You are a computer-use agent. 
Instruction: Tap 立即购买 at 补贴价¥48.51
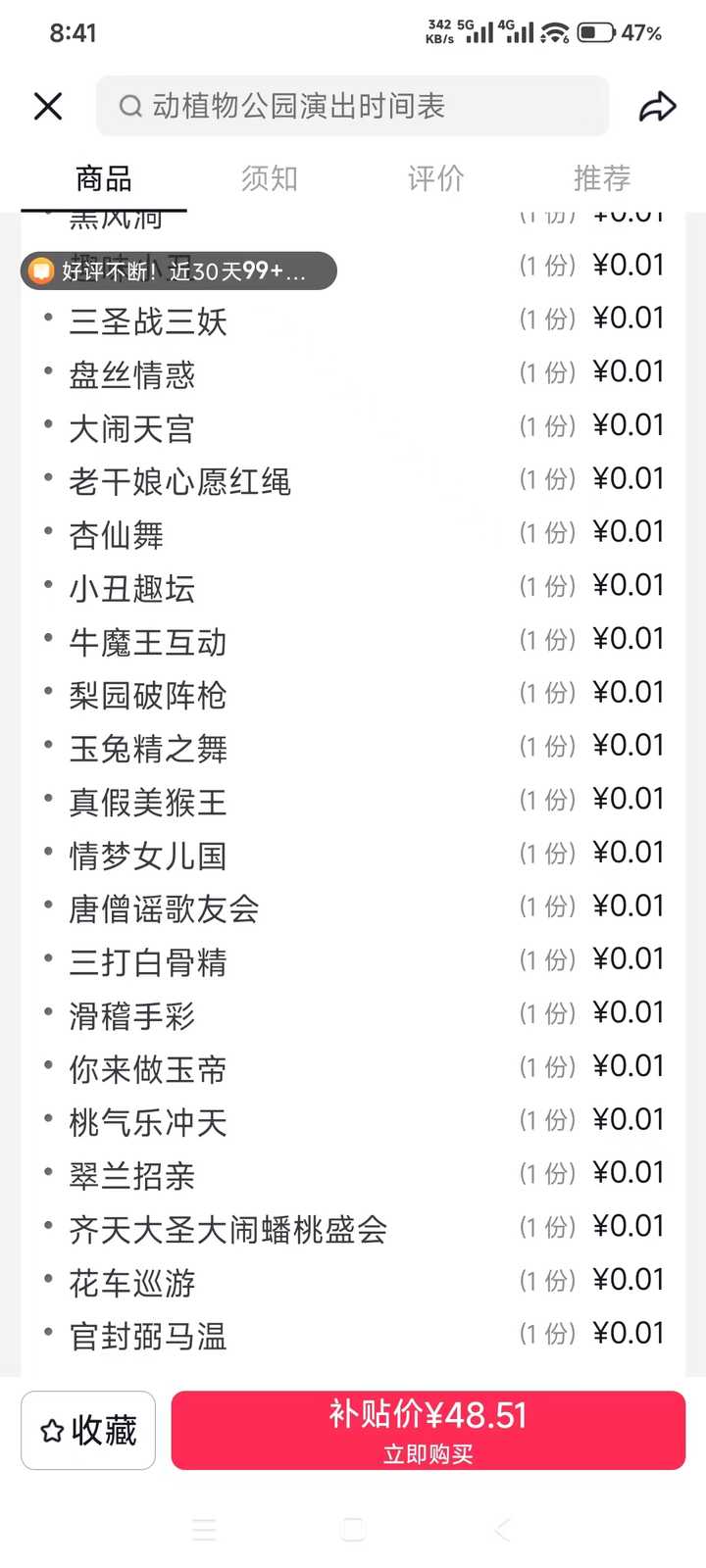[428, 1431]
